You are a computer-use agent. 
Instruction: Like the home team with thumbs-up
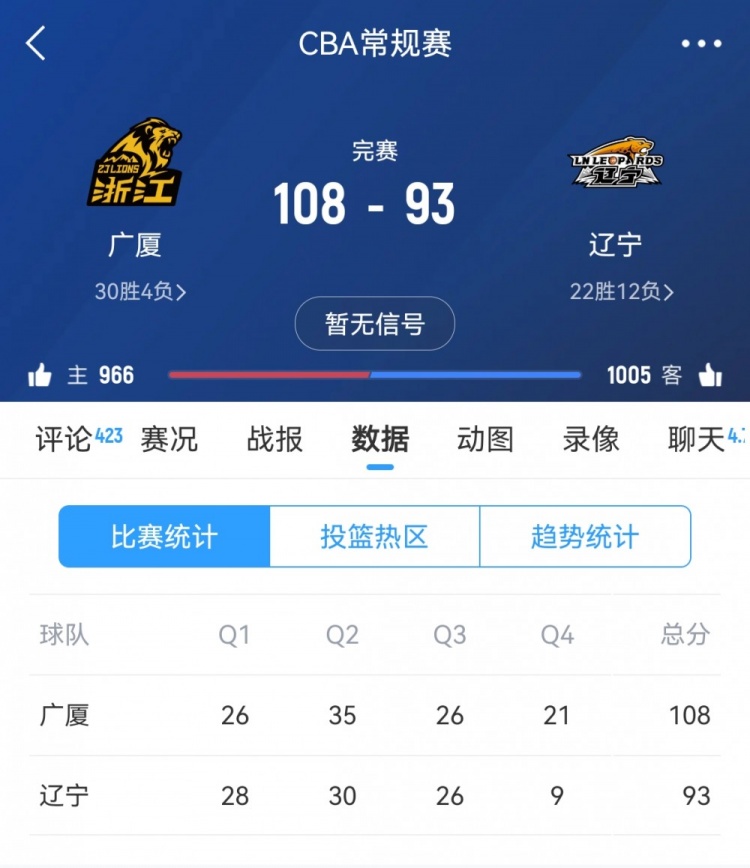pyautogui.click(x=40, y=376)
